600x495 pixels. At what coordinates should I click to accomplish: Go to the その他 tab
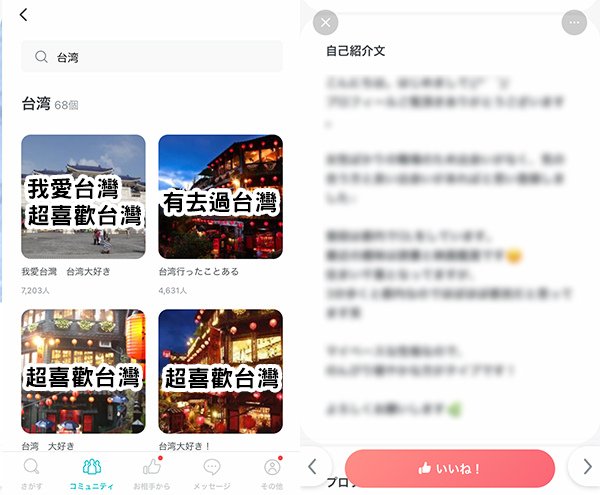click(271, 472)
